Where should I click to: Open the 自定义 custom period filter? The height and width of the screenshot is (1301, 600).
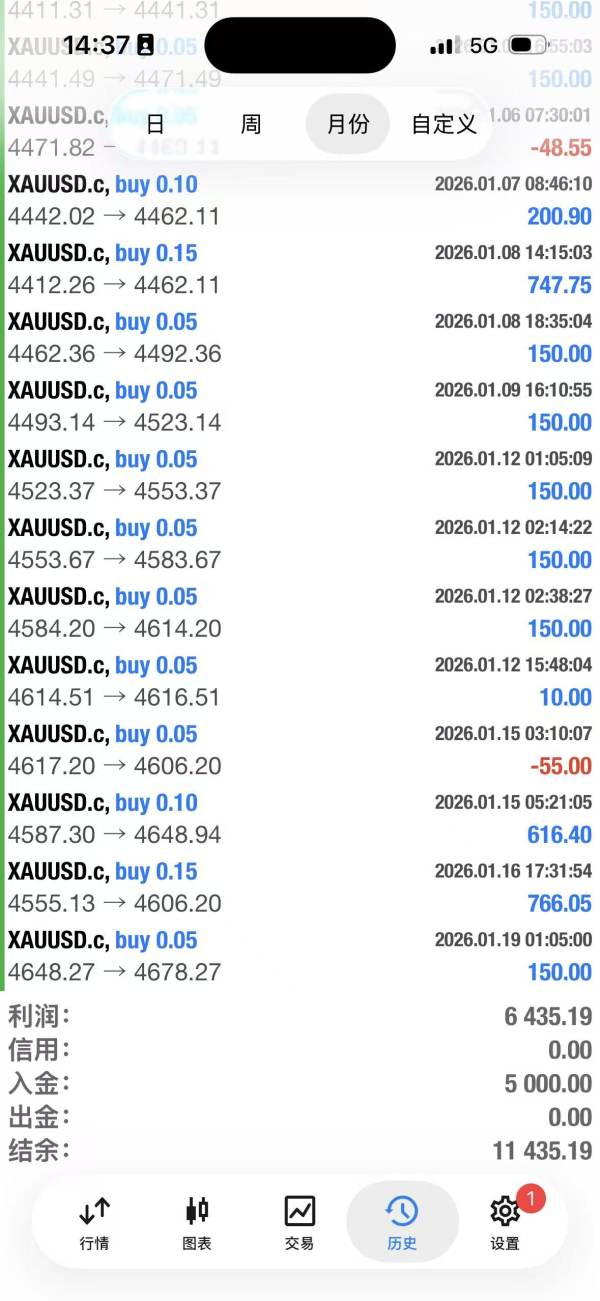tap(444, 124)
